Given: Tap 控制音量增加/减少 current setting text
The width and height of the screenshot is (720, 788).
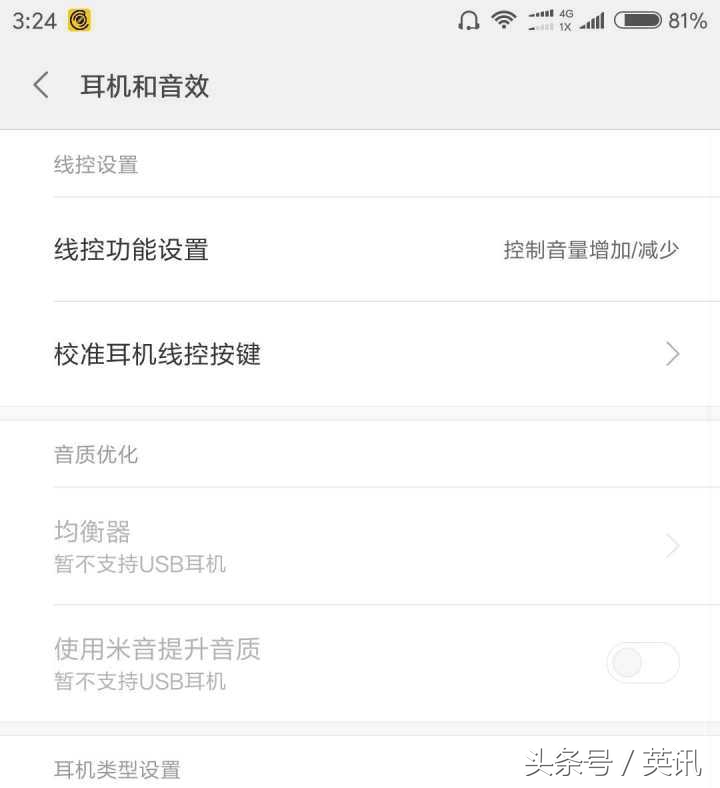Looking at the screenshot, I should (x=591, y=250).
